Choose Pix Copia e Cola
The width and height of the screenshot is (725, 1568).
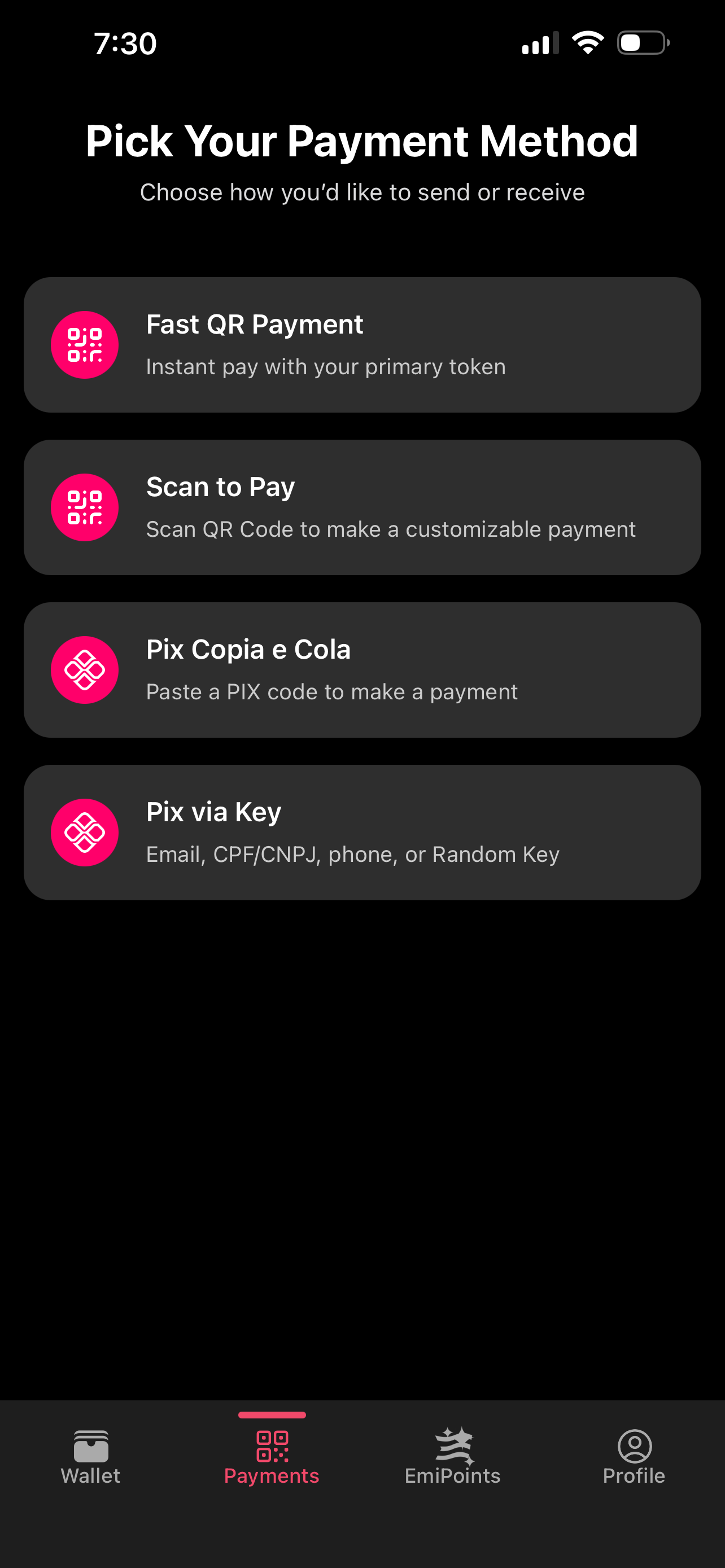click(362, 669)
